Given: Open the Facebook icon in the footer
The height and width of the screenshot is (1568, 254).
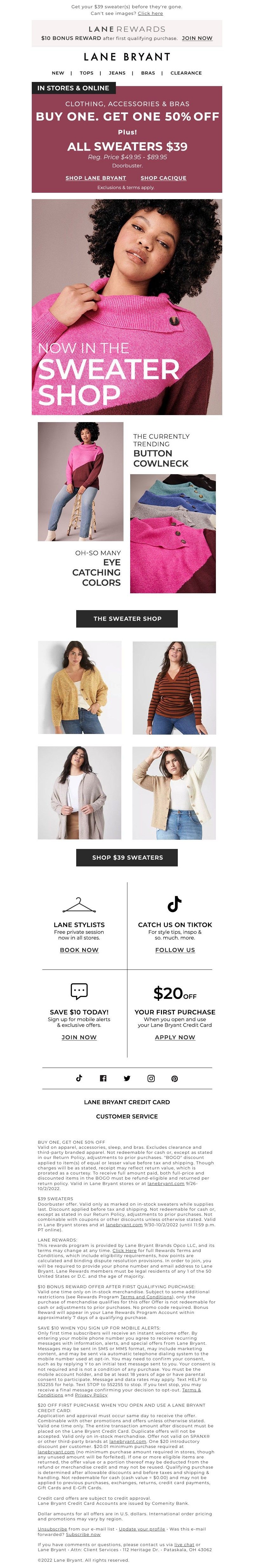Looking at the screenshot, I should pos(103,1078).
